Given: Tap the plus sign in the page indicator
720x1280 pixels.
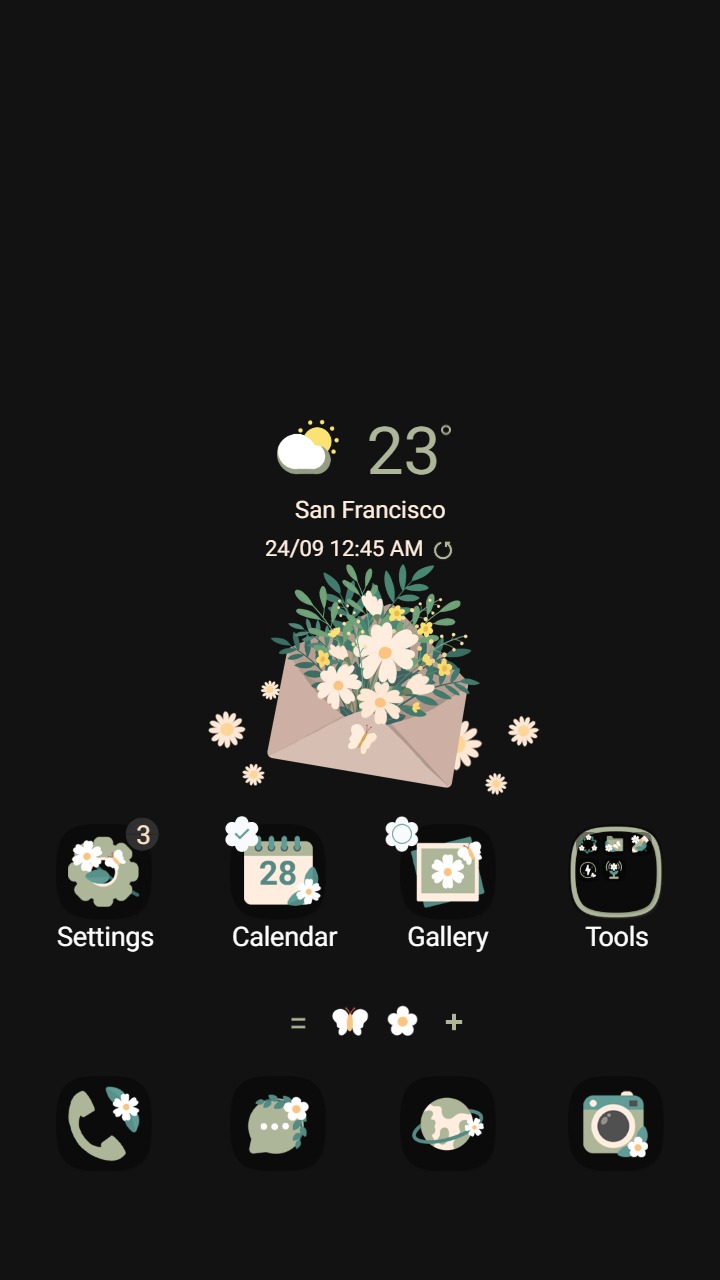Looking at the screenshot, I should coord(454,1022).
